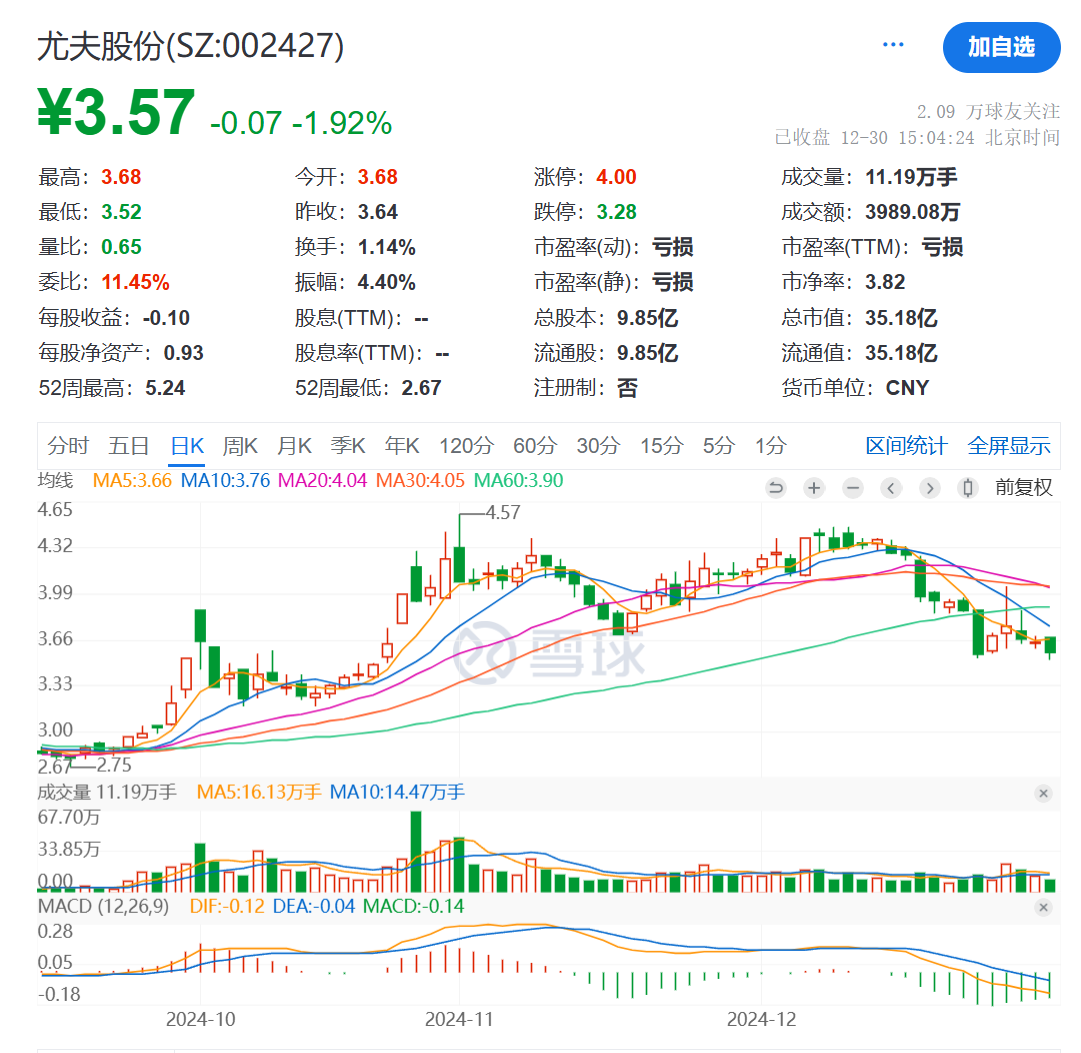Open the three-dot more options menu

coord(893,46)
